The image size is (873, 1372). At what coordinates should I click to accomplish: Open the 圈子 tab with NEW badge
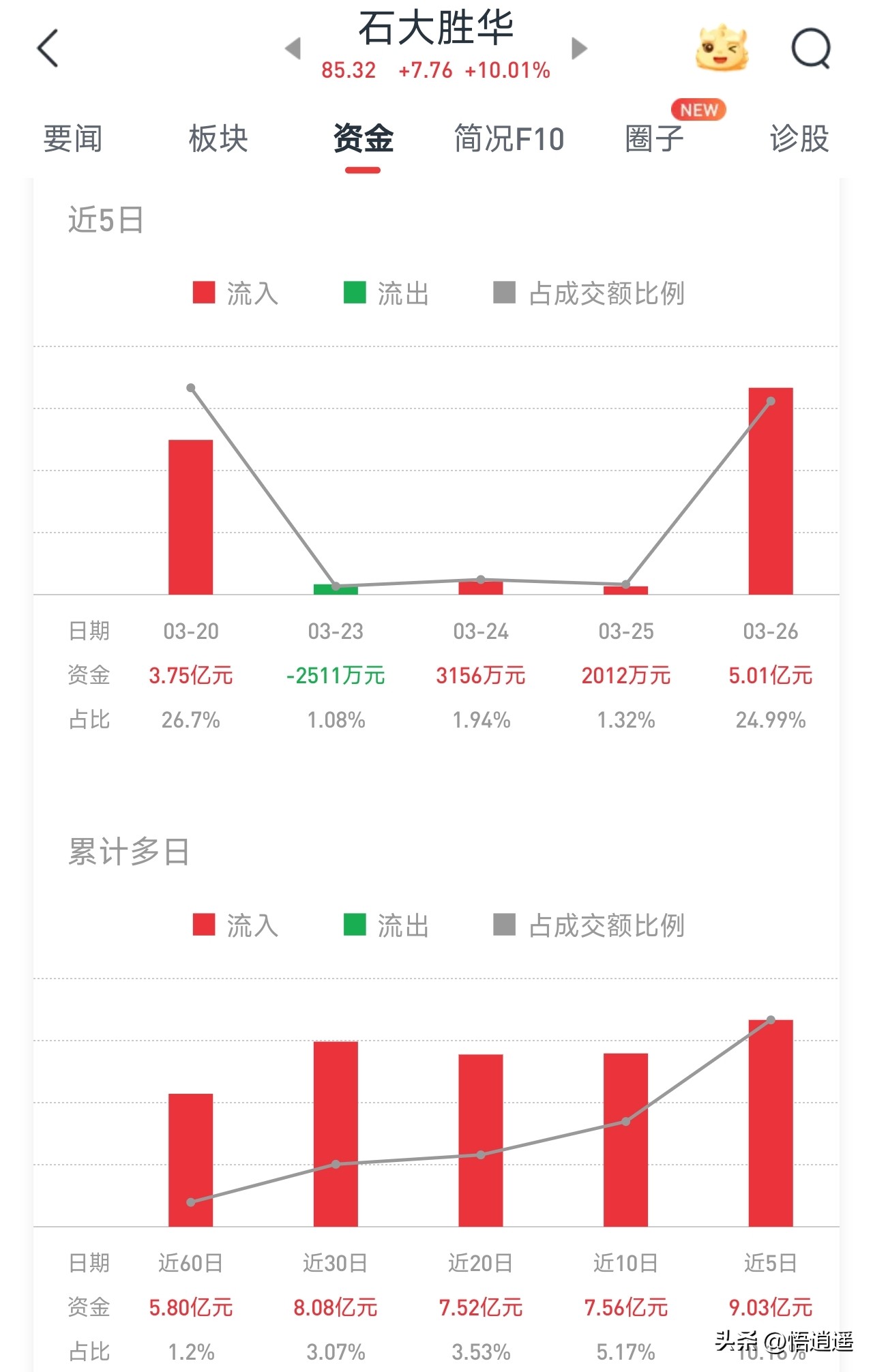655,138
